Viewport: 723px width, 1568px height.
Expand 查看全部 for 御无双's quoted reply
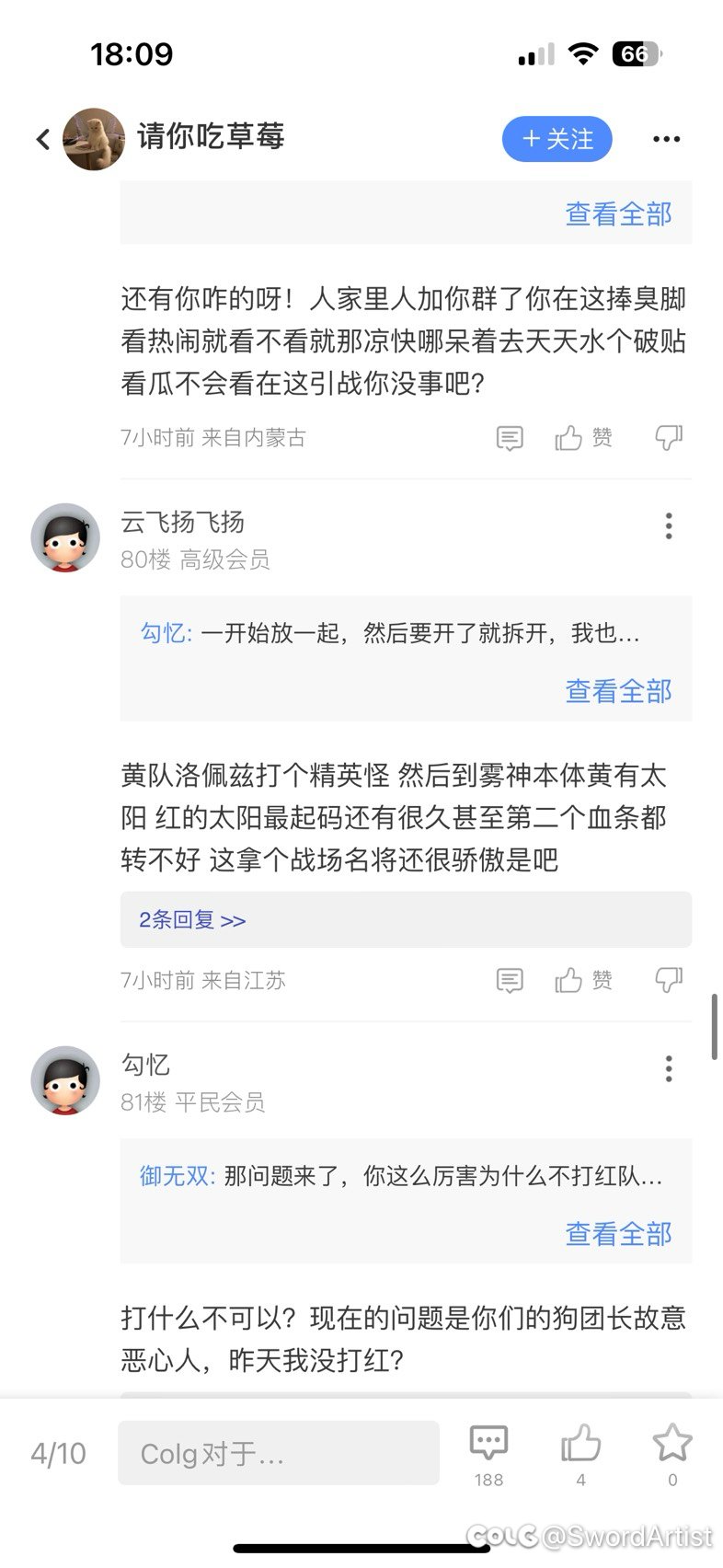pyautogui.click(x=618, y=1234)
